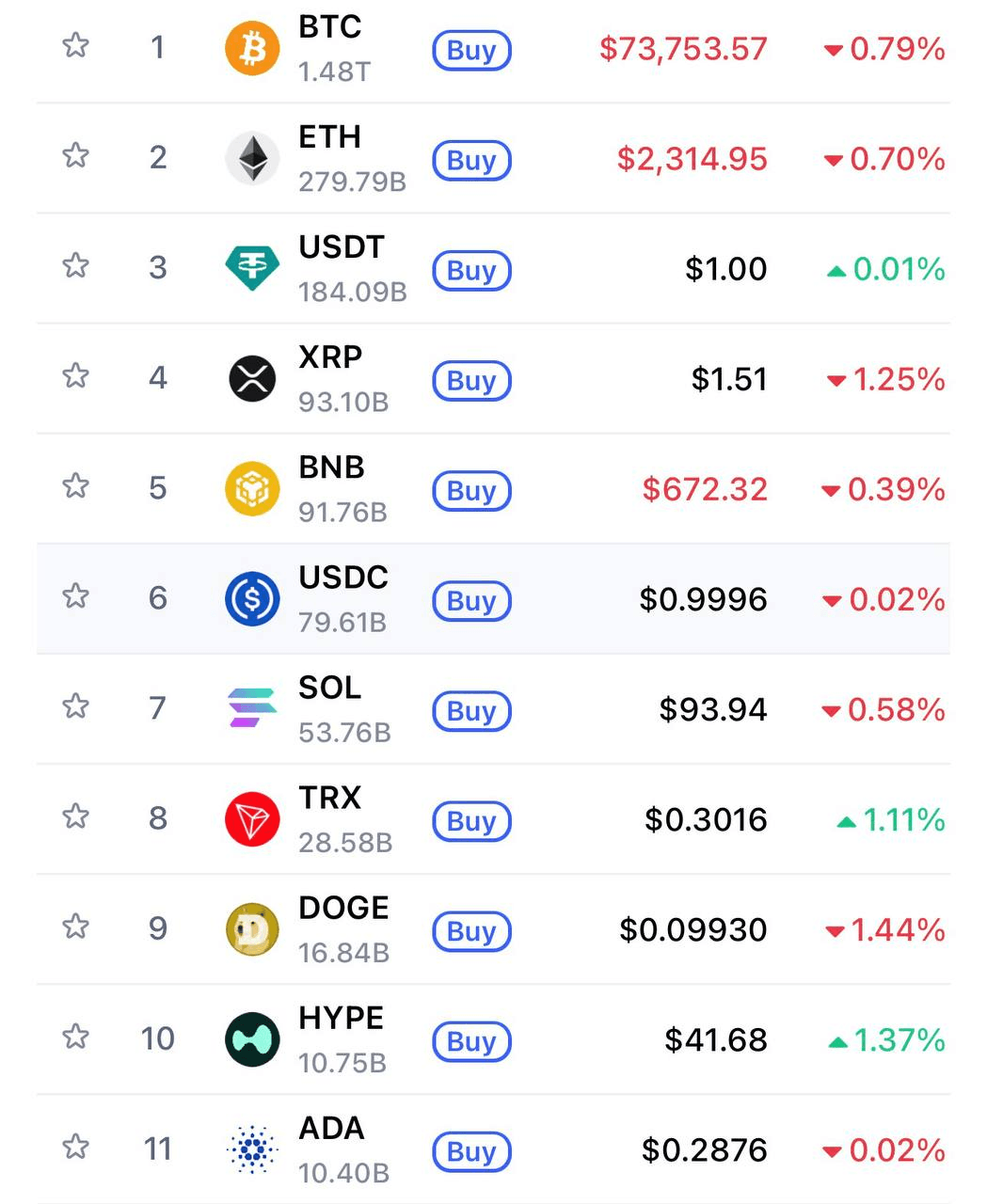The height and width of the screenshot is (1204, 987).
Task: Tap the Buy button for ADA
Action: [471, 1150]
